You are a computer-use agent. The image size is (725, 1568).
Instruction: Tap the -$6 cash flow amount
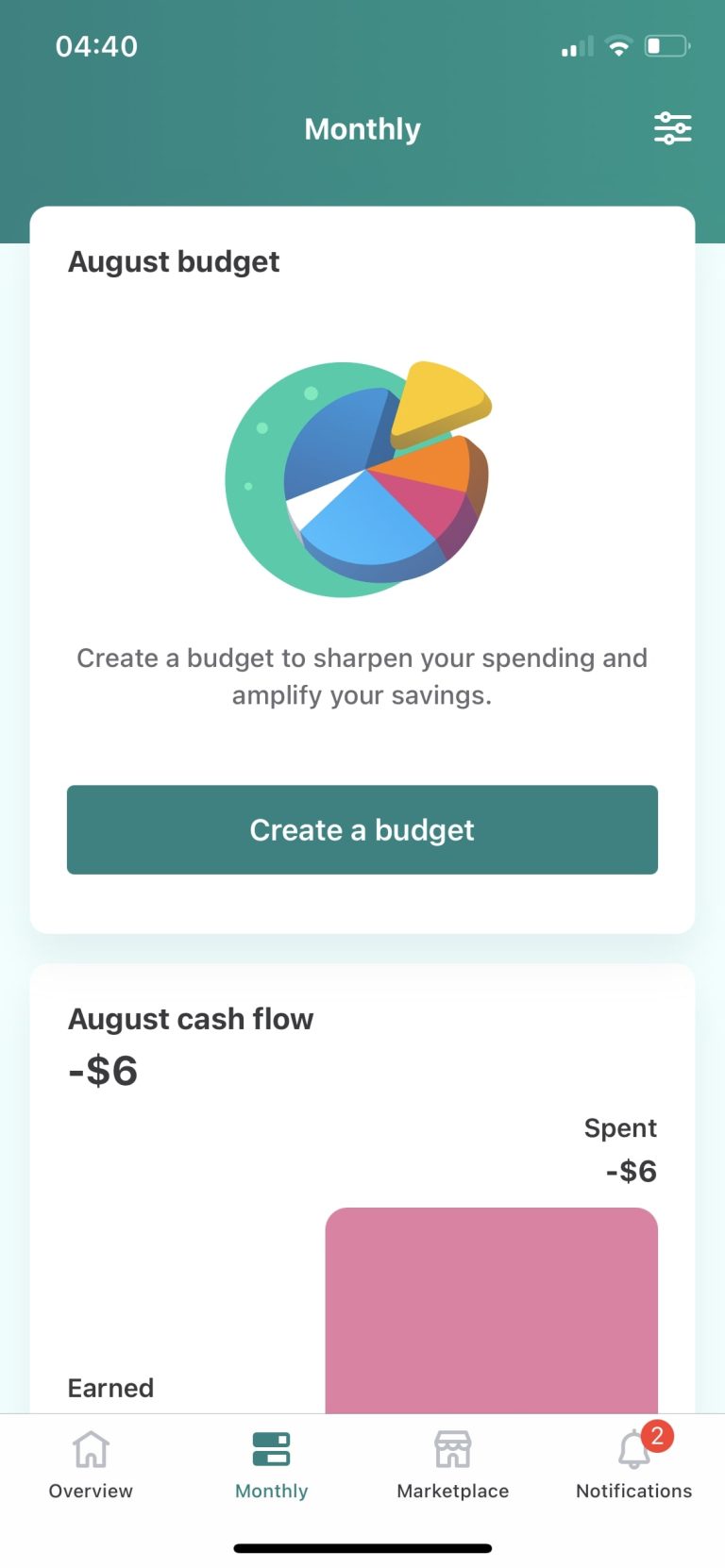coord(102,1070)
